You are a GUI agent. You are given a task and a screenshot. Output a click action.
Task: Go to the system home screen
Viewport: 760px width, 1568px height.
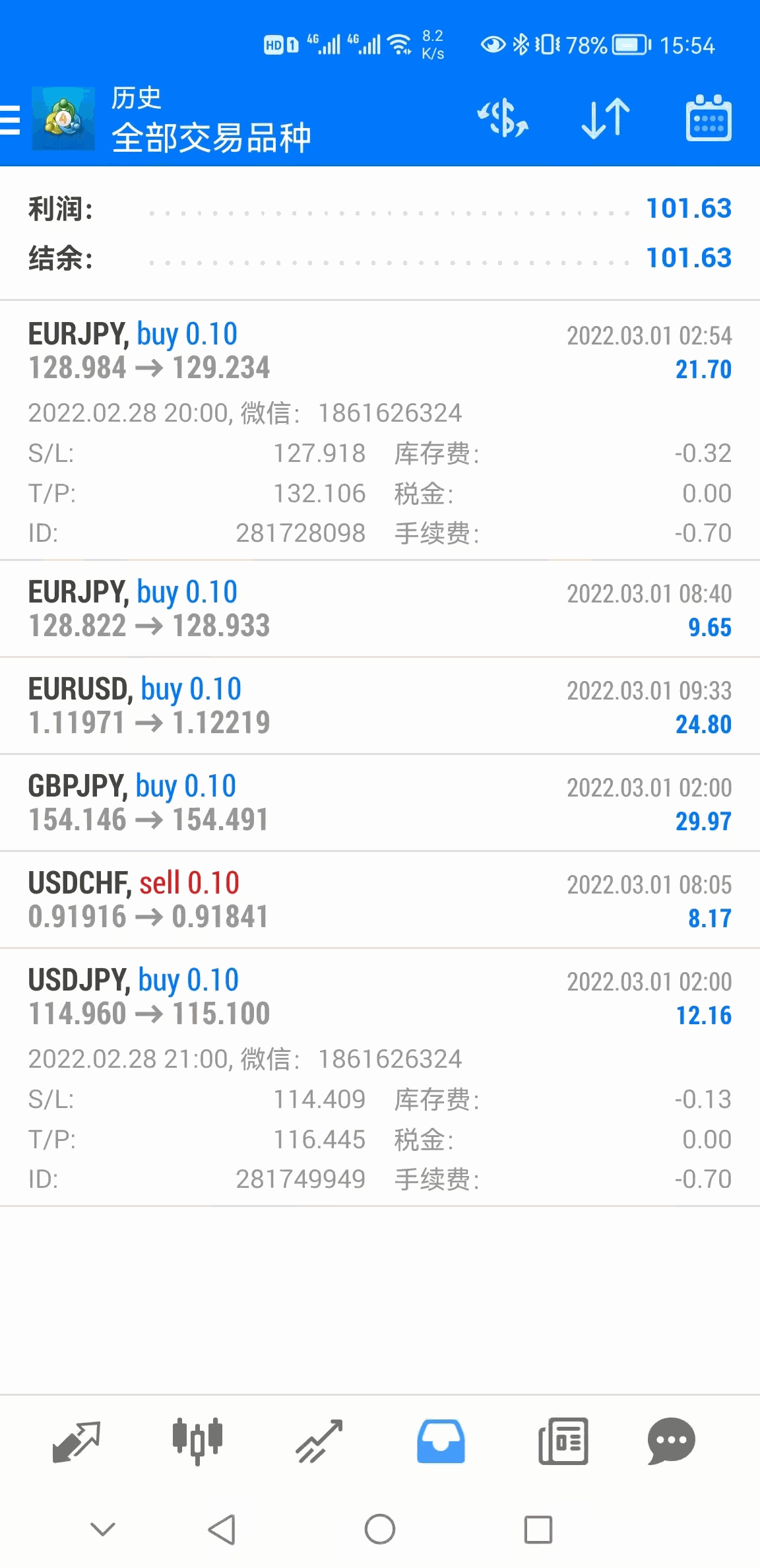(x=380, y=1529)
